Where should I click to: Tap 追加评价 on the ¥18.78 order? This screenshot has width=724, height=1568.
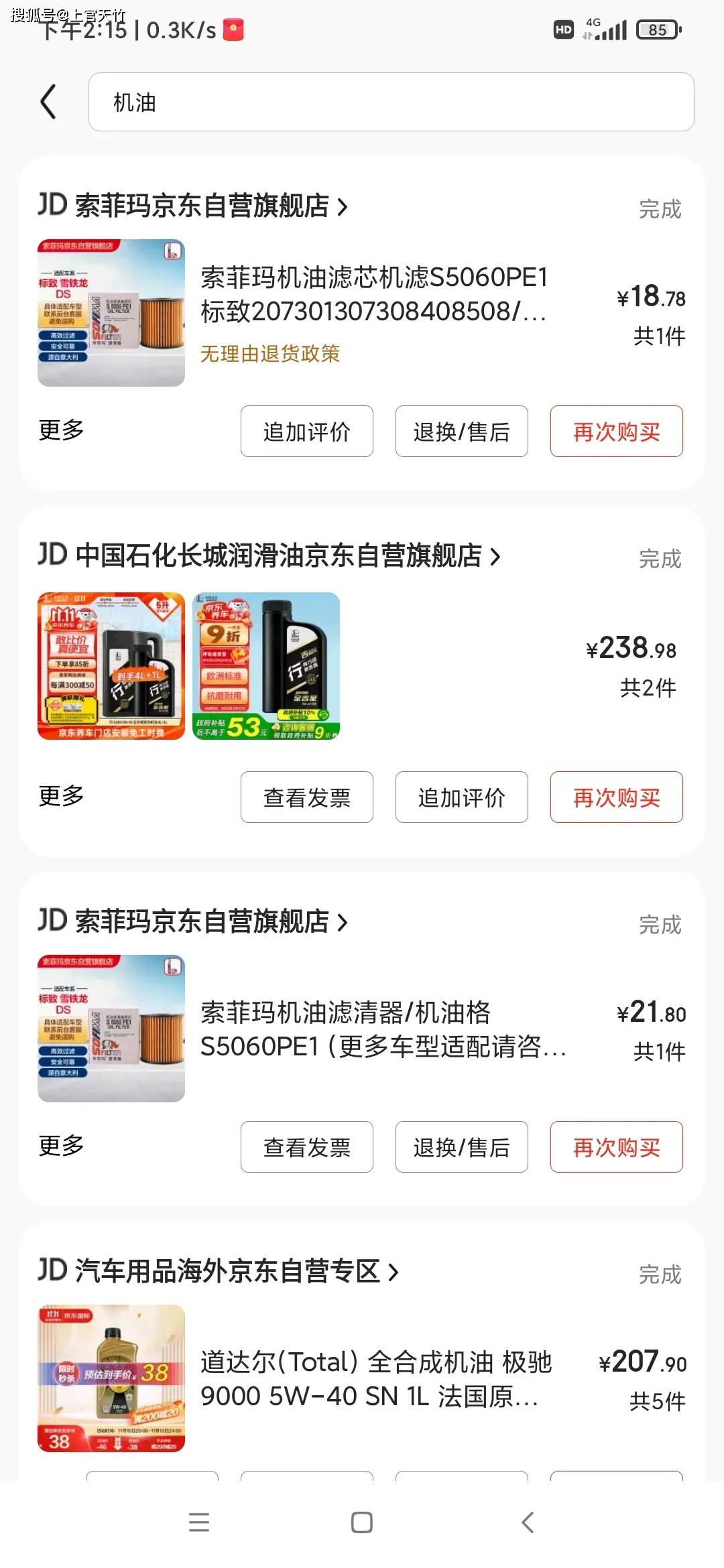tap(307, 432)
